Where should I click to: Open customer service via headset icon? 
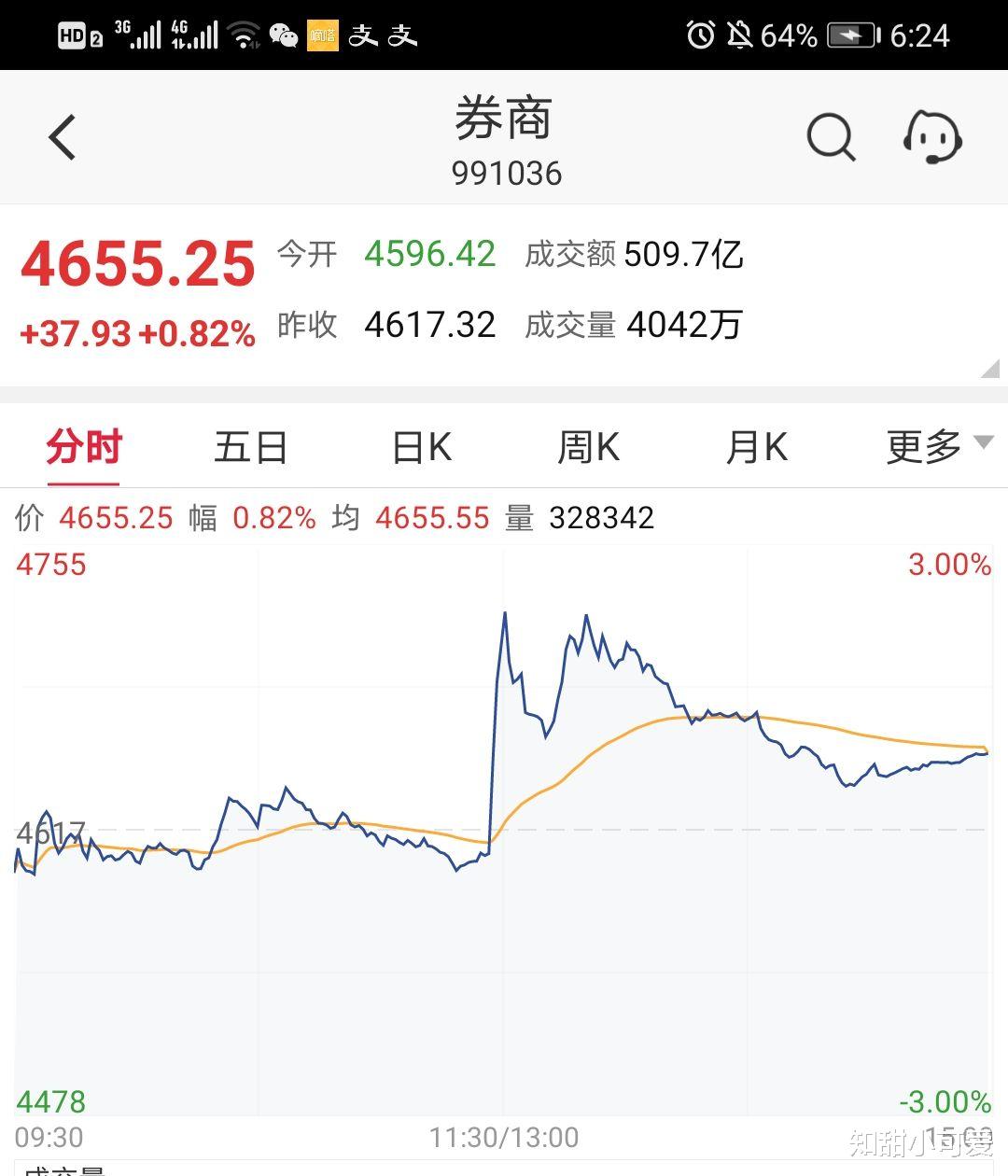click(x=932, y=137)
